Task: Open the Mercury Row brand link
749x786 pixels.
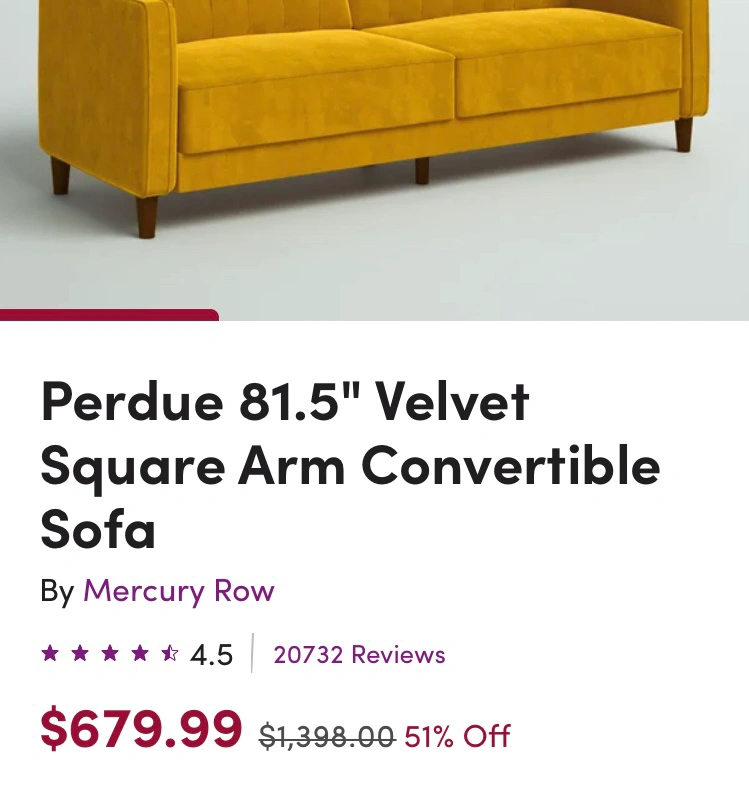Action: pyautogui.click(x=178, y=591)
